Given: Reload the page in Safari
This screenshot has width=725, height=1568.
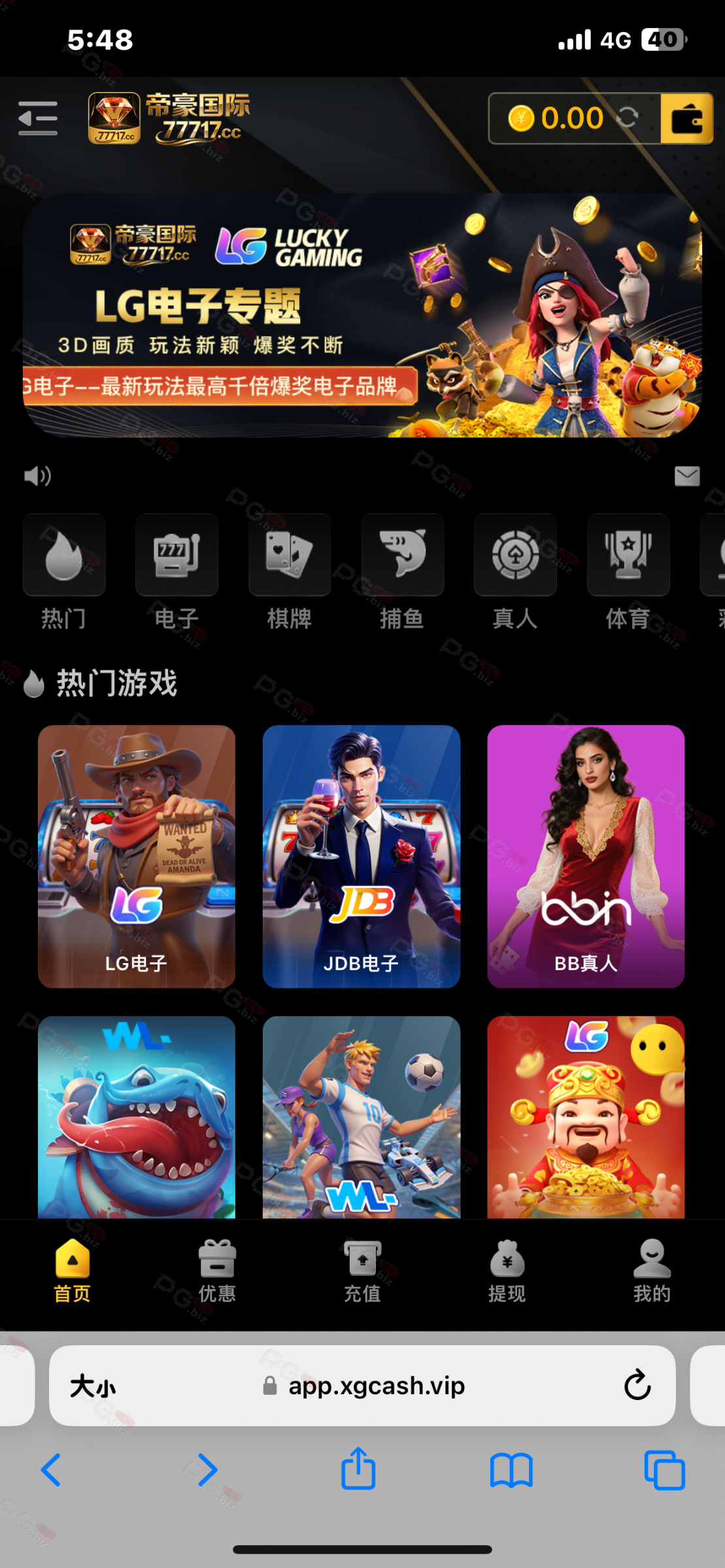Looking at the screenshot, I should pyautogui.click(x=637, y=1386).
